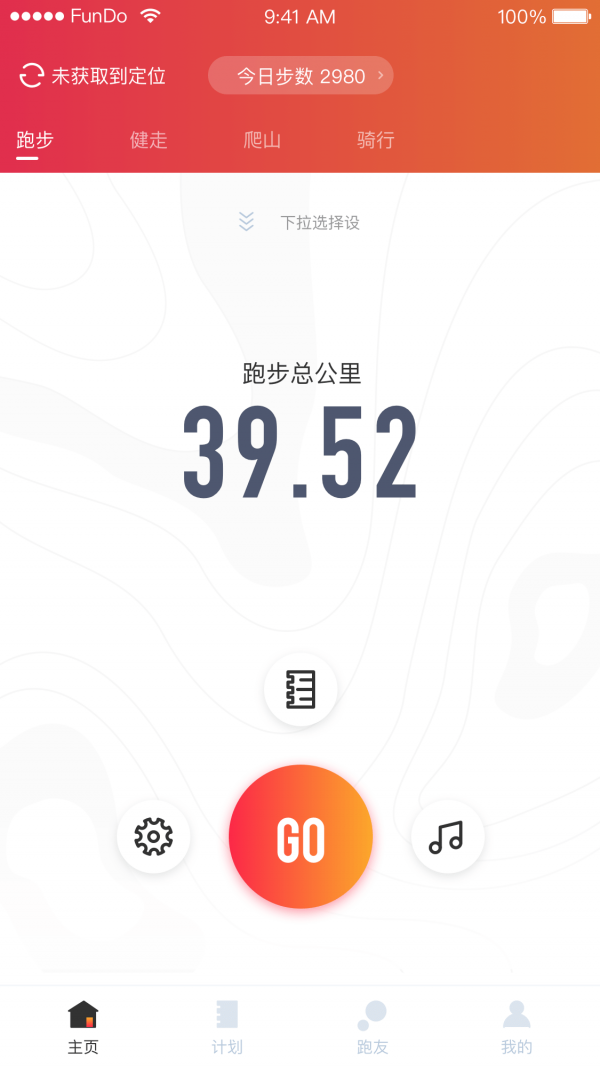Open running settings gear

pos(153,837)
